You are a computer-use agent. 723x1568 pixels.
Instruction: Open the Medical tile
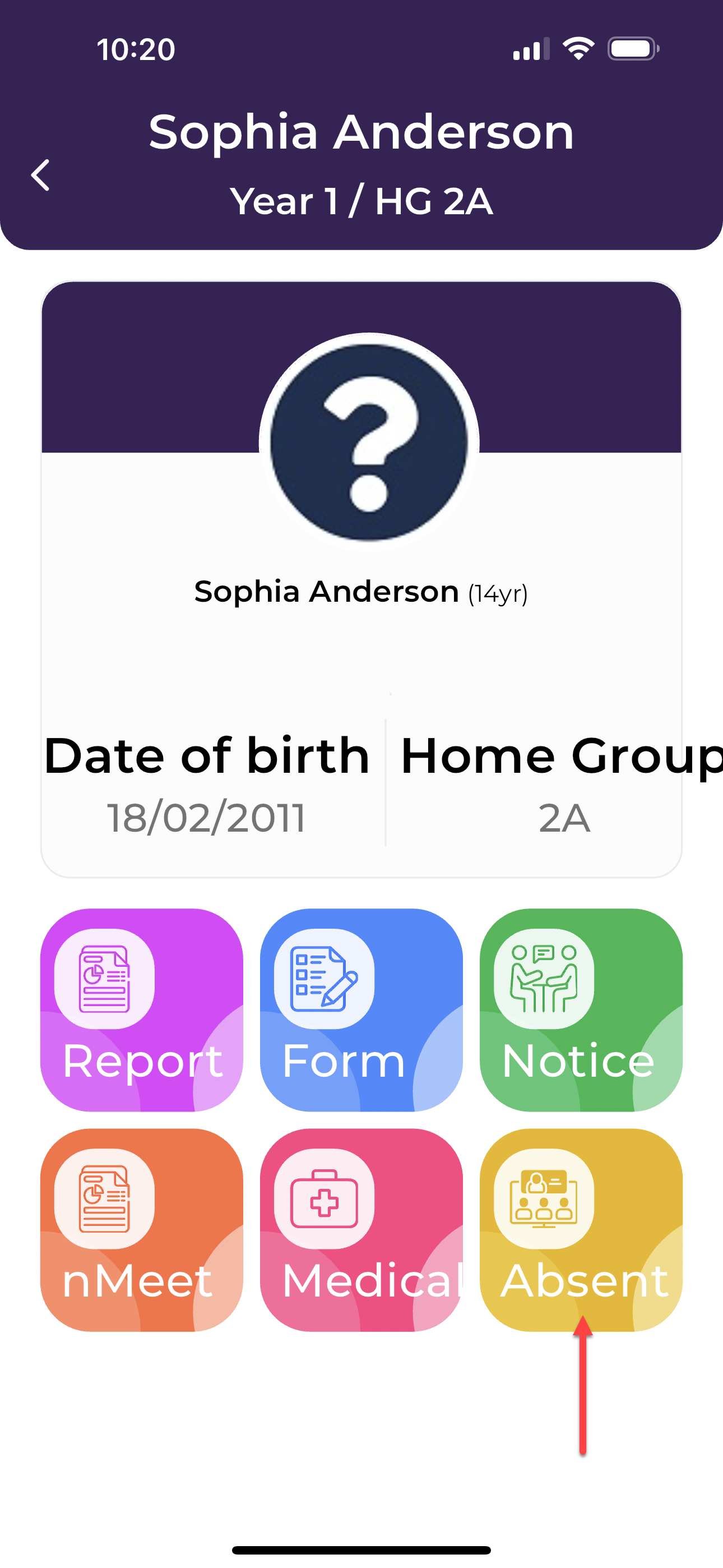point(361,1230)
